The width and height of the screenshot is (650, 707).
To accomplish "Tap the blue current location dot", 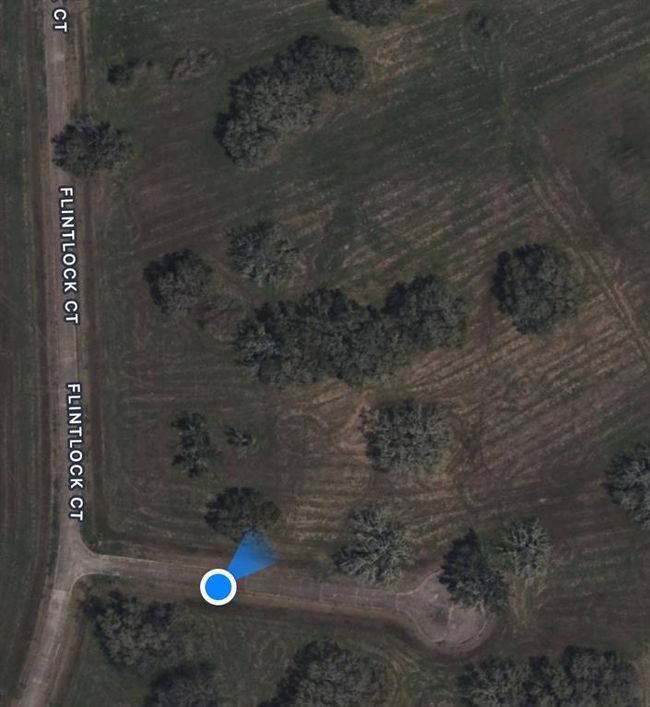I will [218, 587].
